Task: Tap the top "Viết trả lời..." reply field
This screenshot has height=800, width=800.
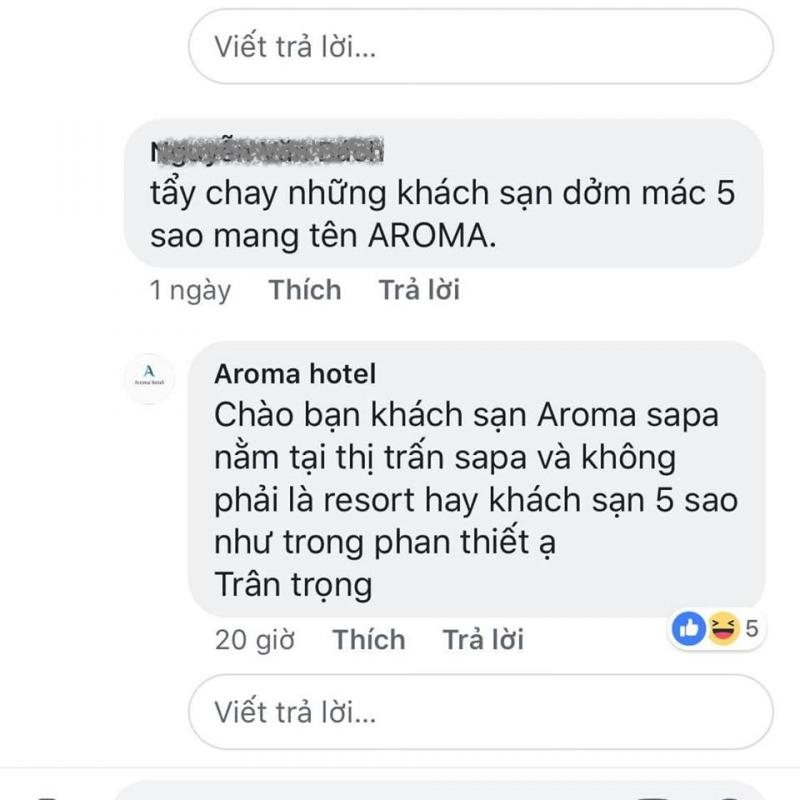Action: [x=480, y=47]
